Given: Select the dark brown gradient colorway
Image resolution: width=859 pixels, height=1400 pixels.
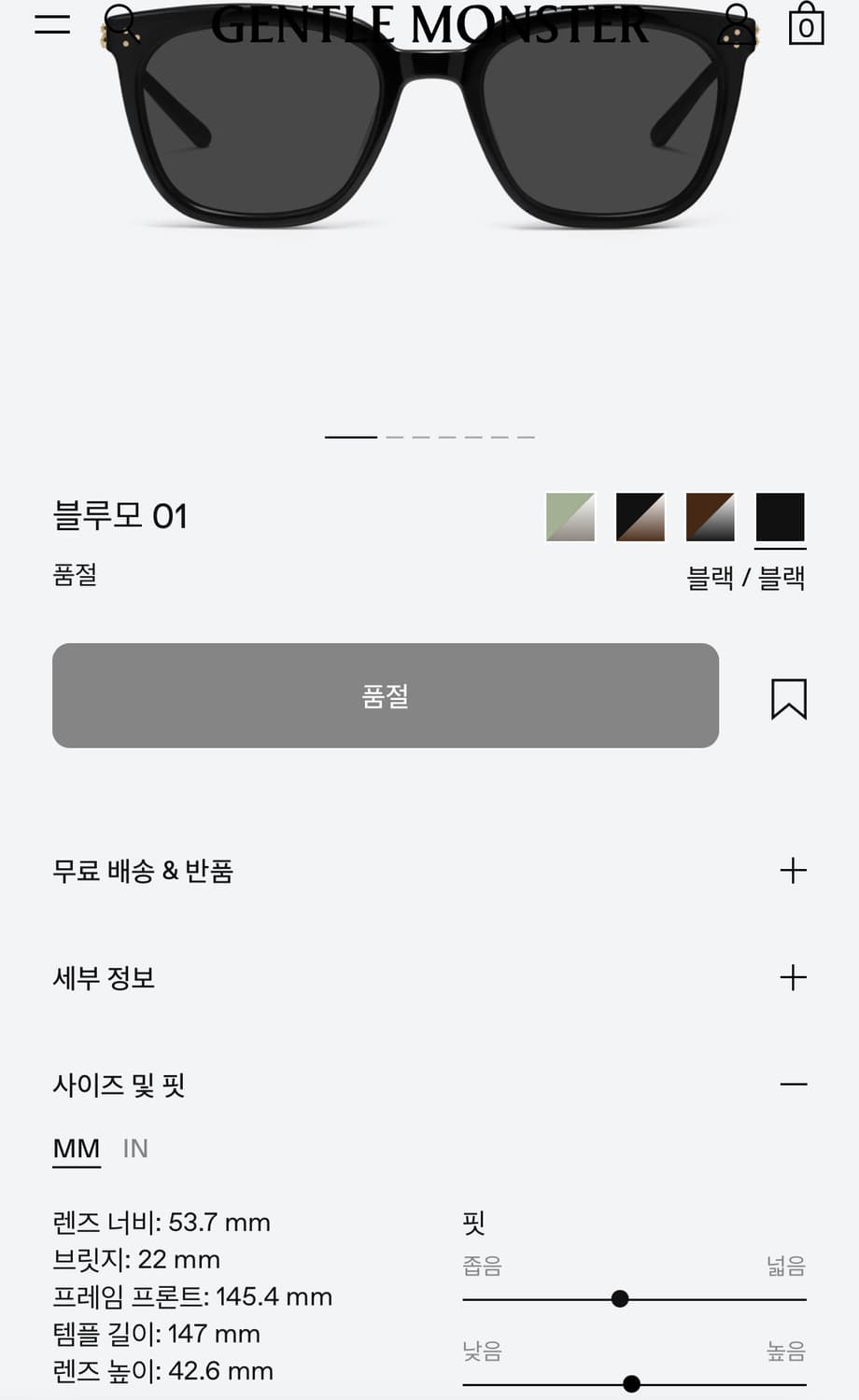Looking at the screenshot, I should coord(710,516).
